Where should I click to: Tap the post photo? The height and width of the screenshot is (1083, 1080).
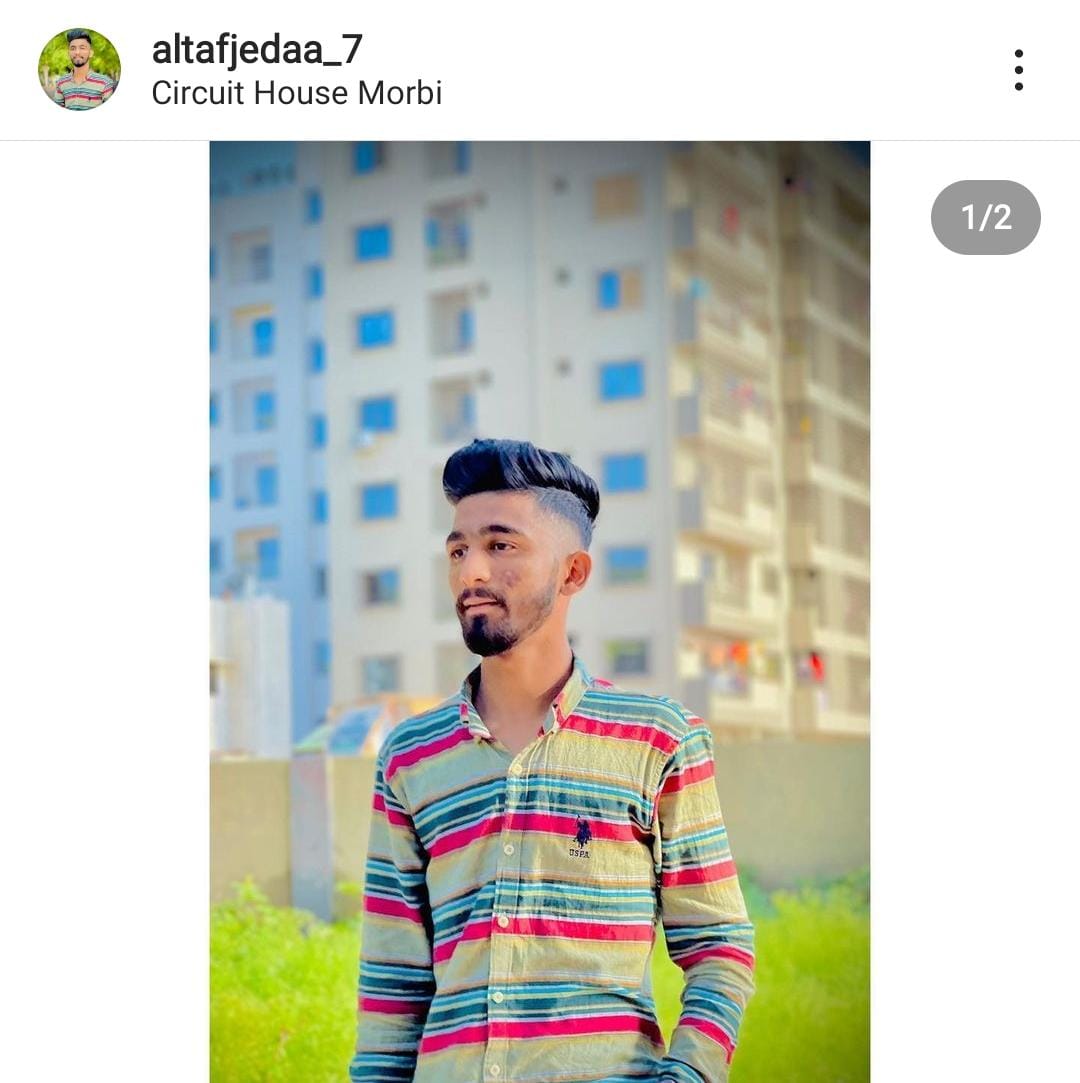[x=539, y=611]
